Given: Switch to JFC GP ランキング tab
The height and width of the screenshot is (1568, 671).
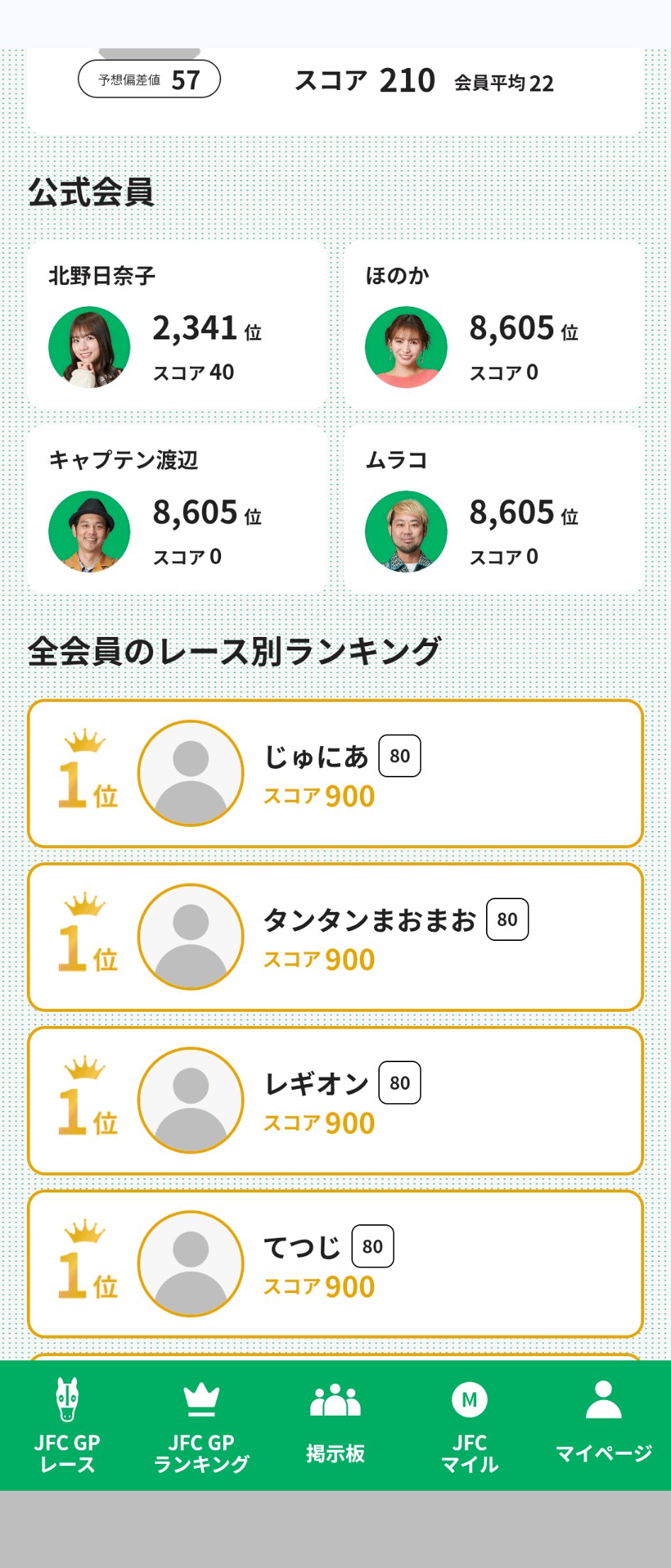Looking at the screenshot, I should coord(201,1425).
